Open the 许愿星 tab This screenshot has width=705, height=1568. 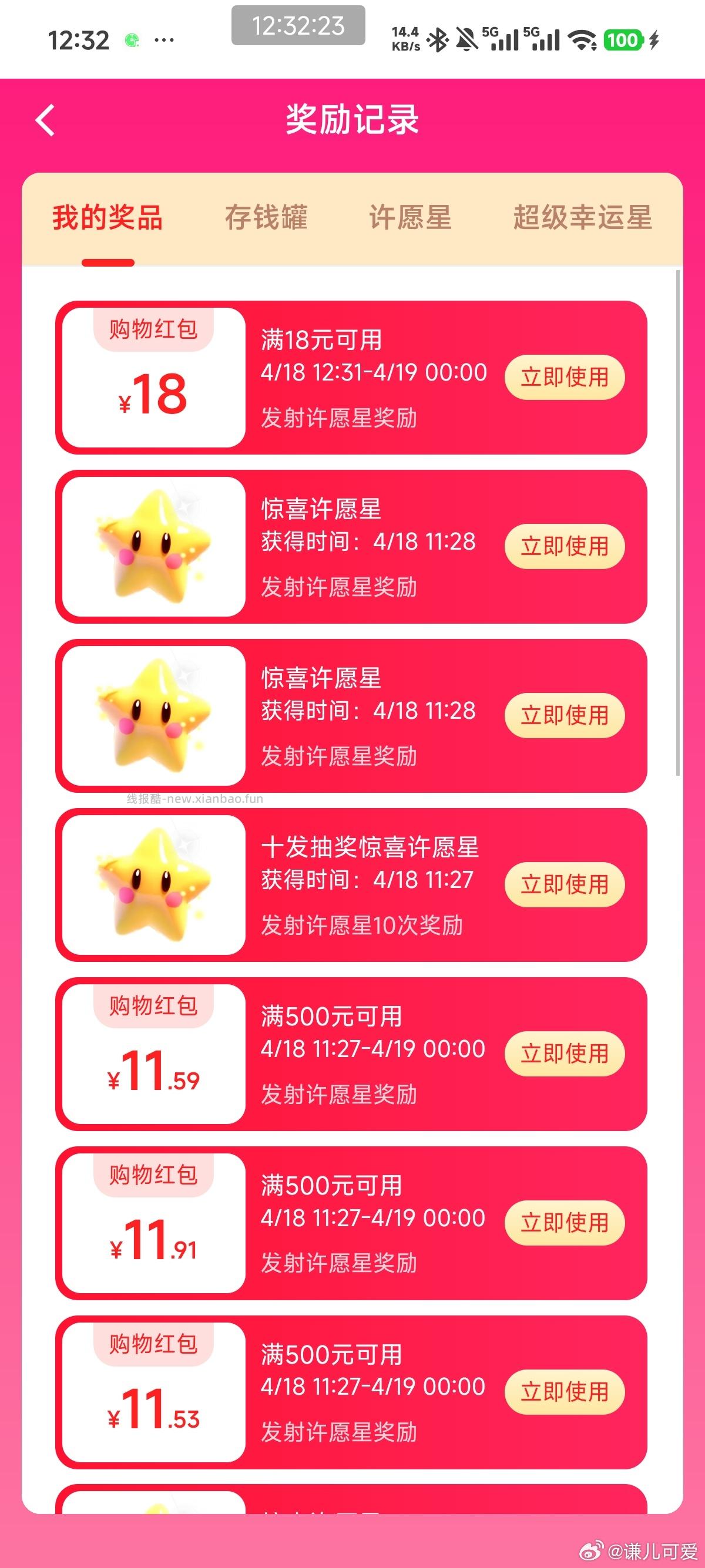[x=410, y=219]
